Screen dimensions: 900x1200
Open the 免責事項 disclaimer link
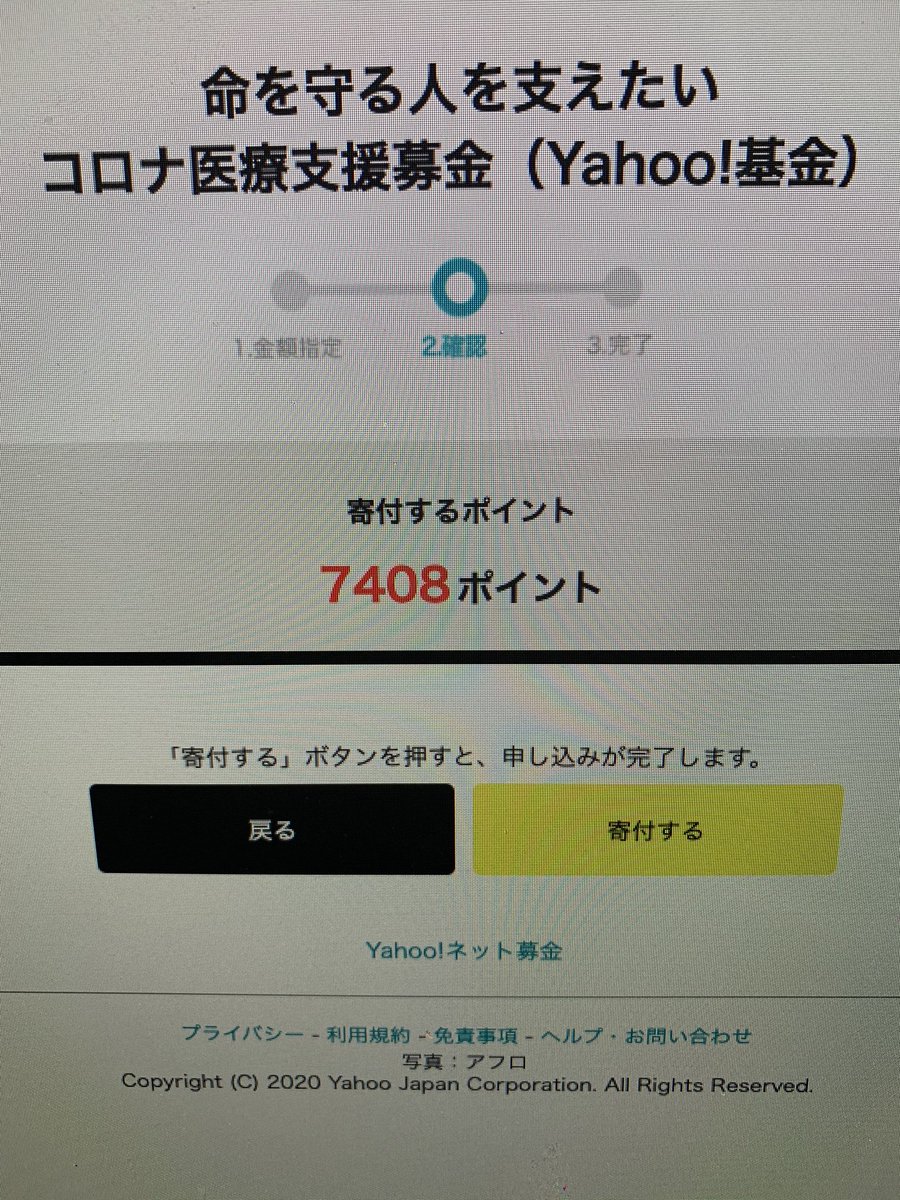coord(473,1035)
